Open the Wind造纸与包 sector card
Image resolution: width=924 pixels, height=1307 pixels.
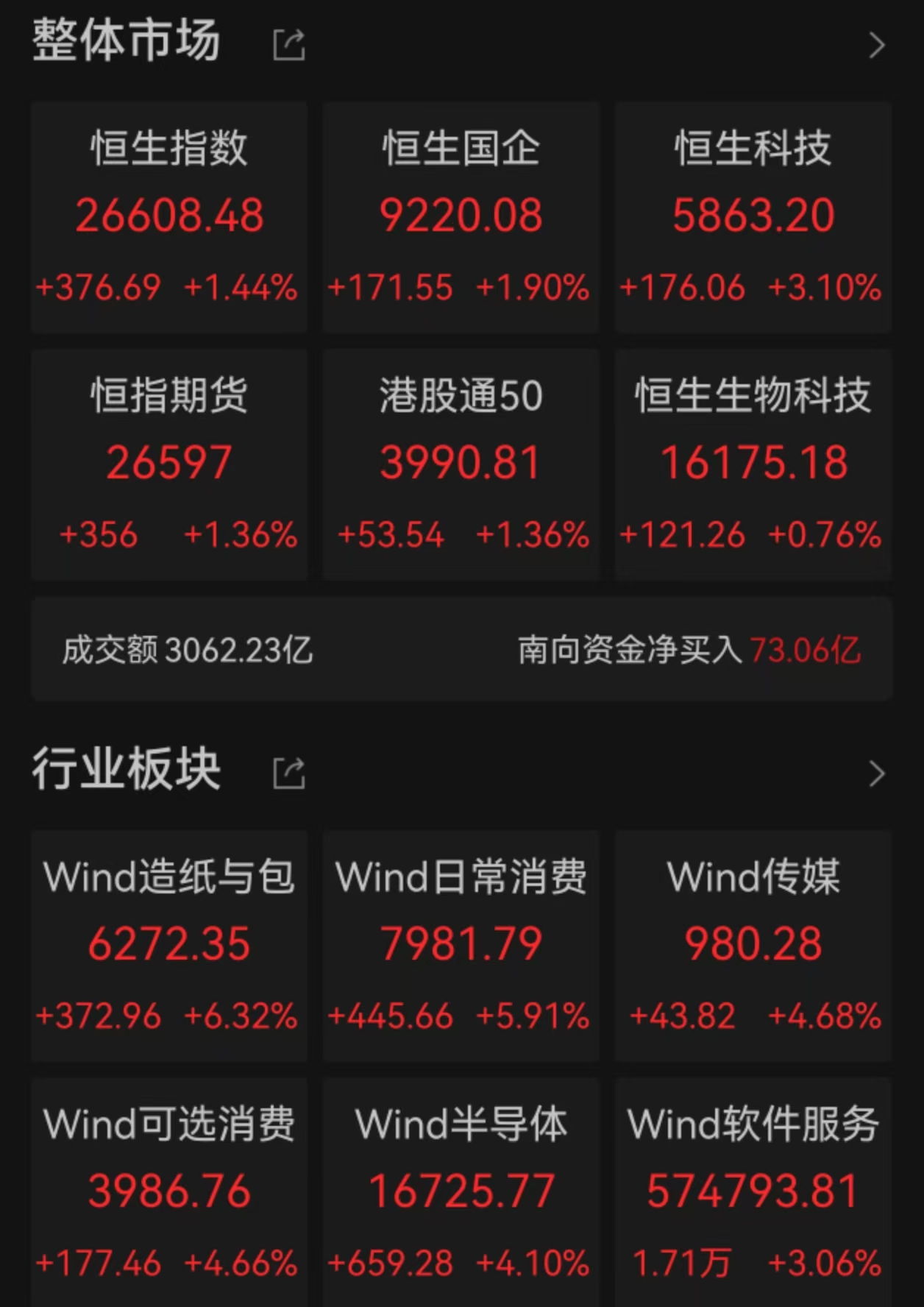[169, 946]
